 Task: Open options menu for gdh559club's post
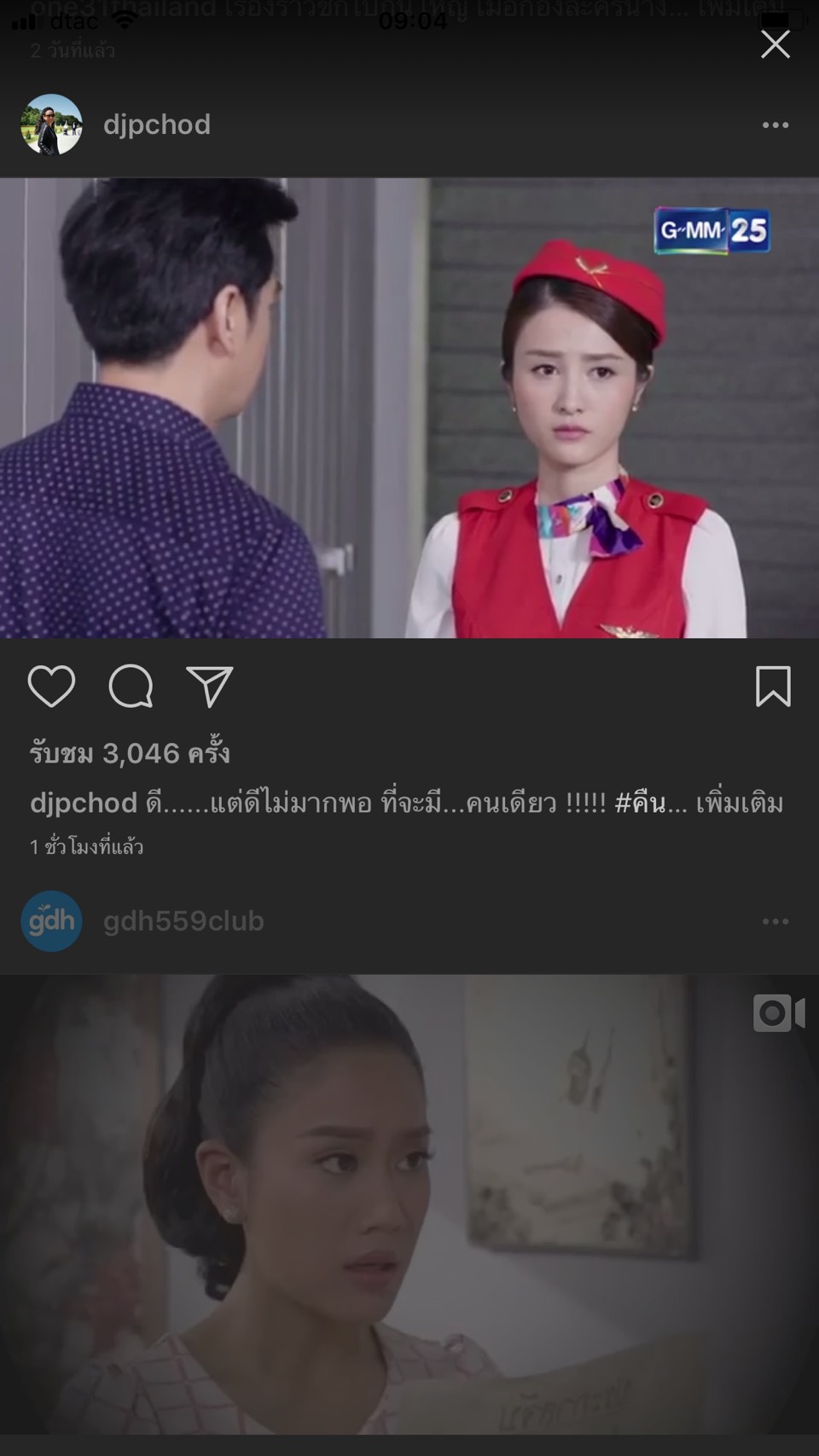775,919
